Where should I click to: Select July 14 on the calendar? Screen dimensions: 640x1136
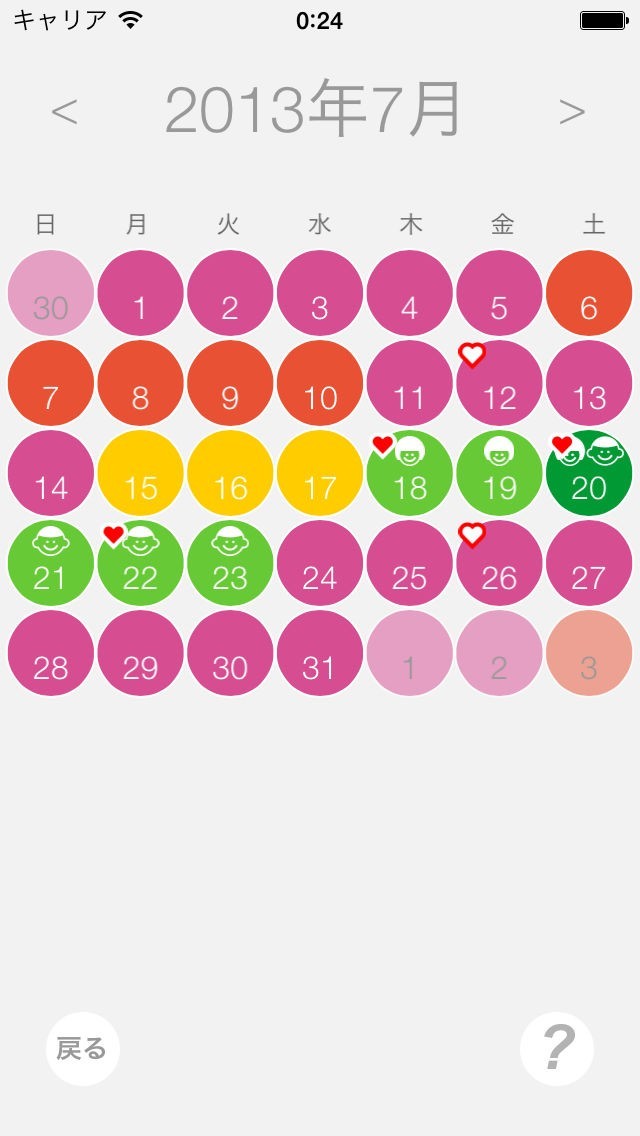(50, 473)
